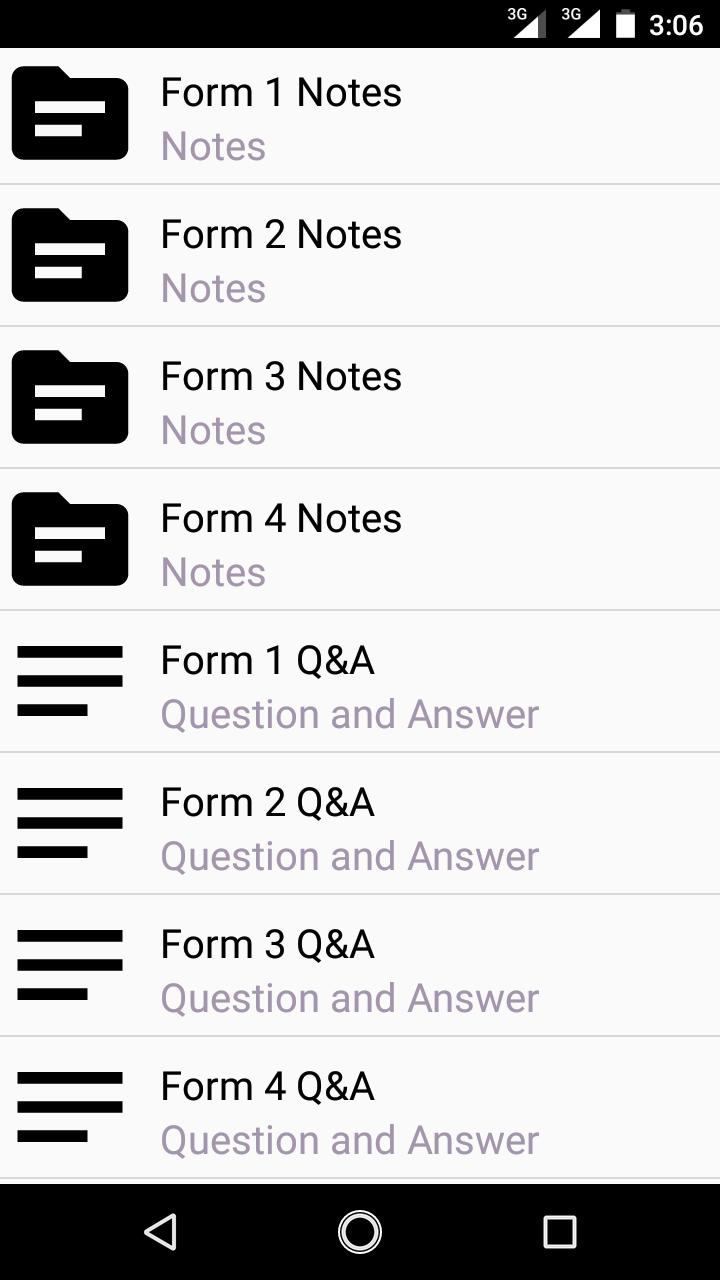720x1280 pixels.
Task: View Form 2 Question and Answer
Action: pos(360,826)
